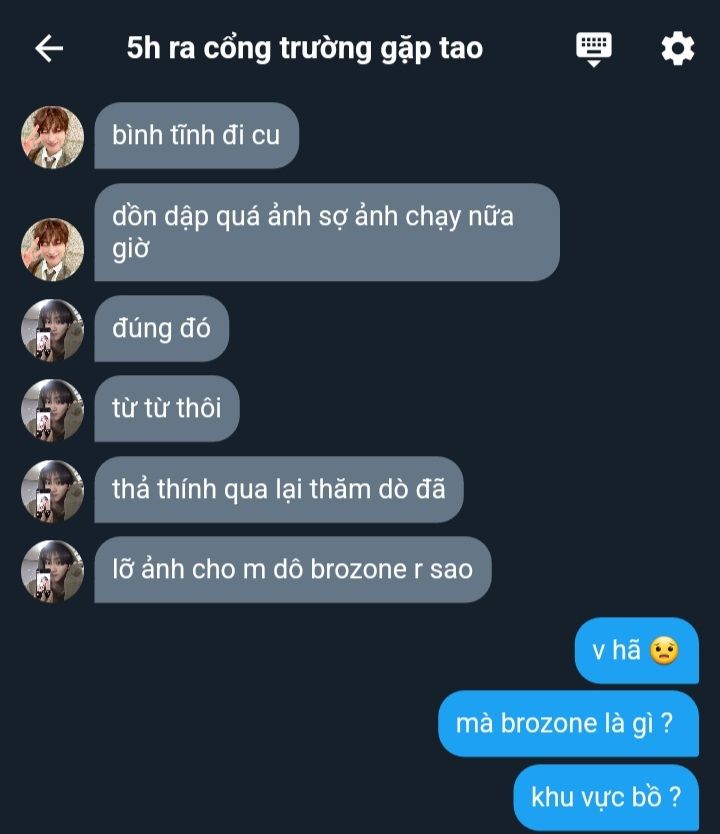Viewport: 720px width, 834px height.
Task: Go back with the arrow icon
Action: click(49, 48)
